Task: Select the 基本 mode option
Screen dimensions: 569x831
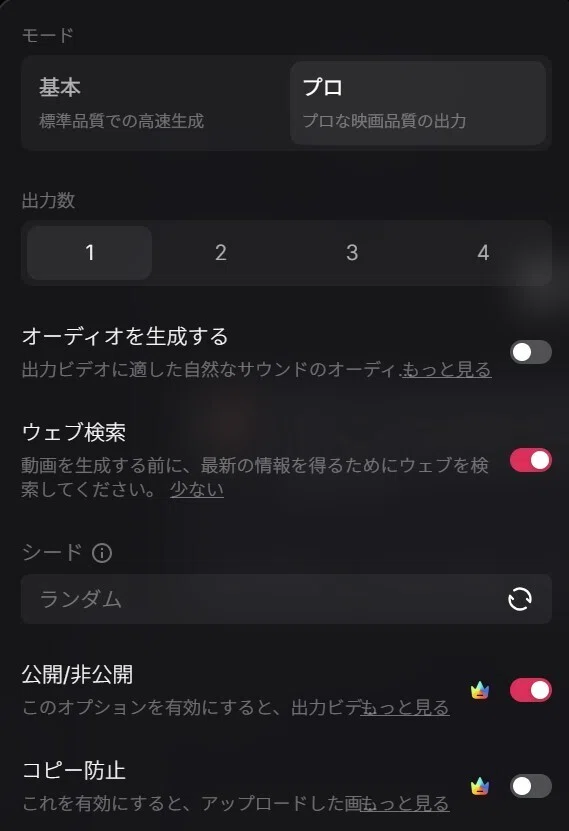Action: [x=157, y=103]
